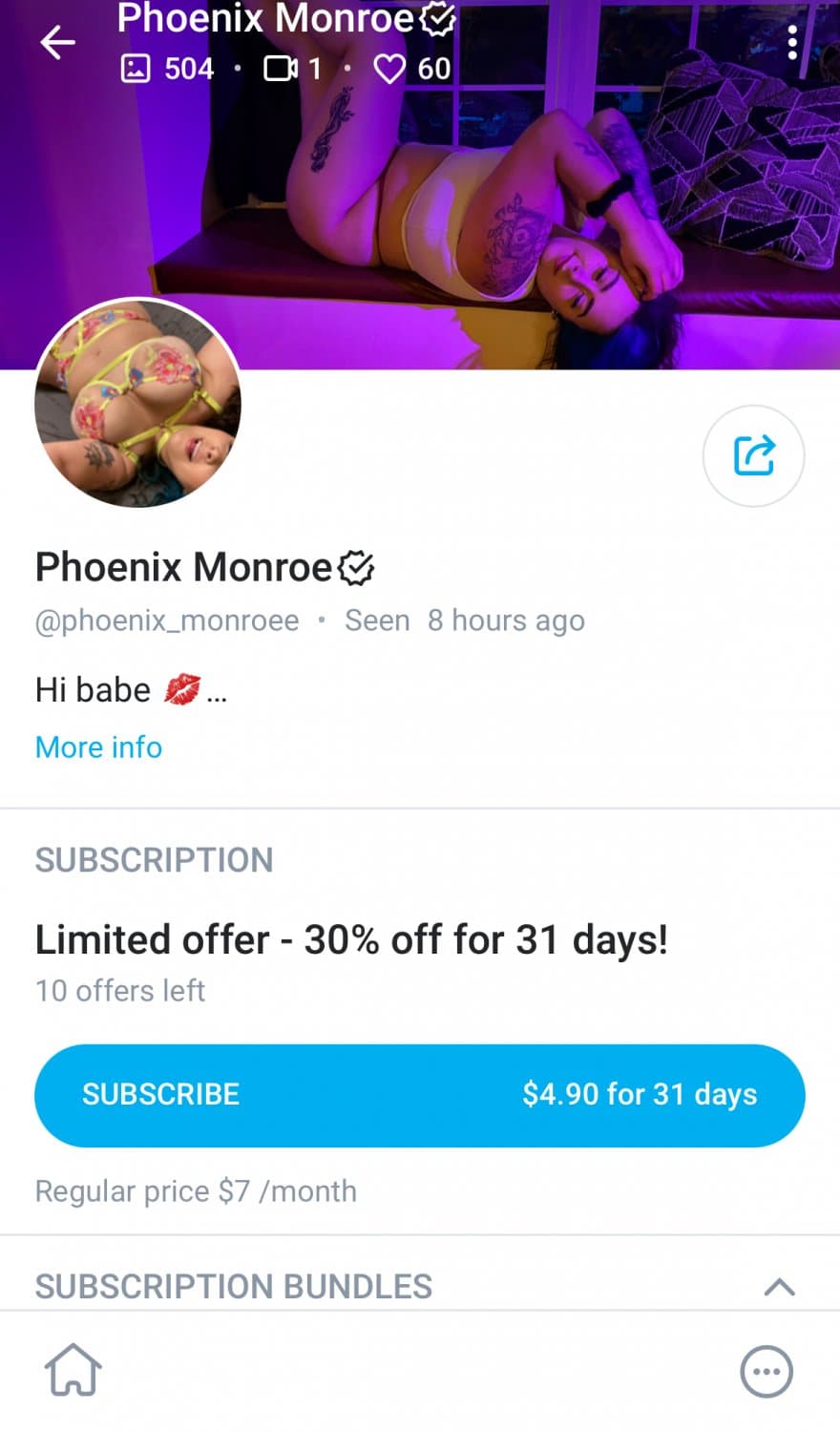840x1432 pixels.
Task: Open the profile avatar picture
Action: 138,405
